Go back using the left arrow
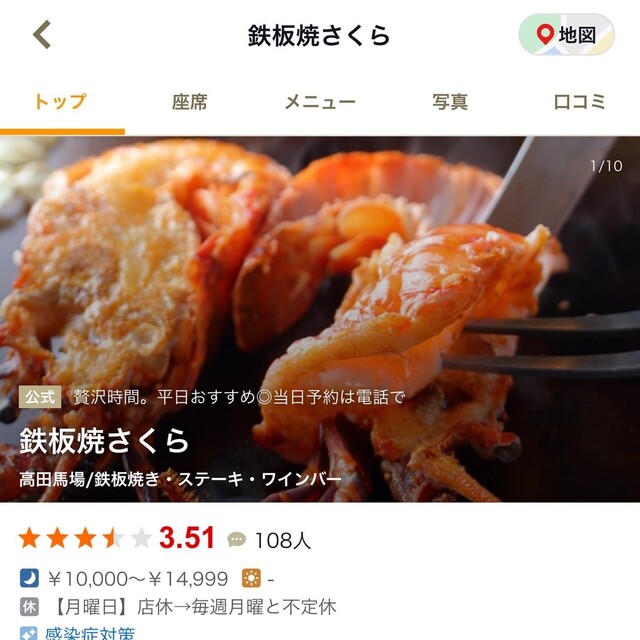The width and height of the screenshot is (640, 640). tap(41, 35)
